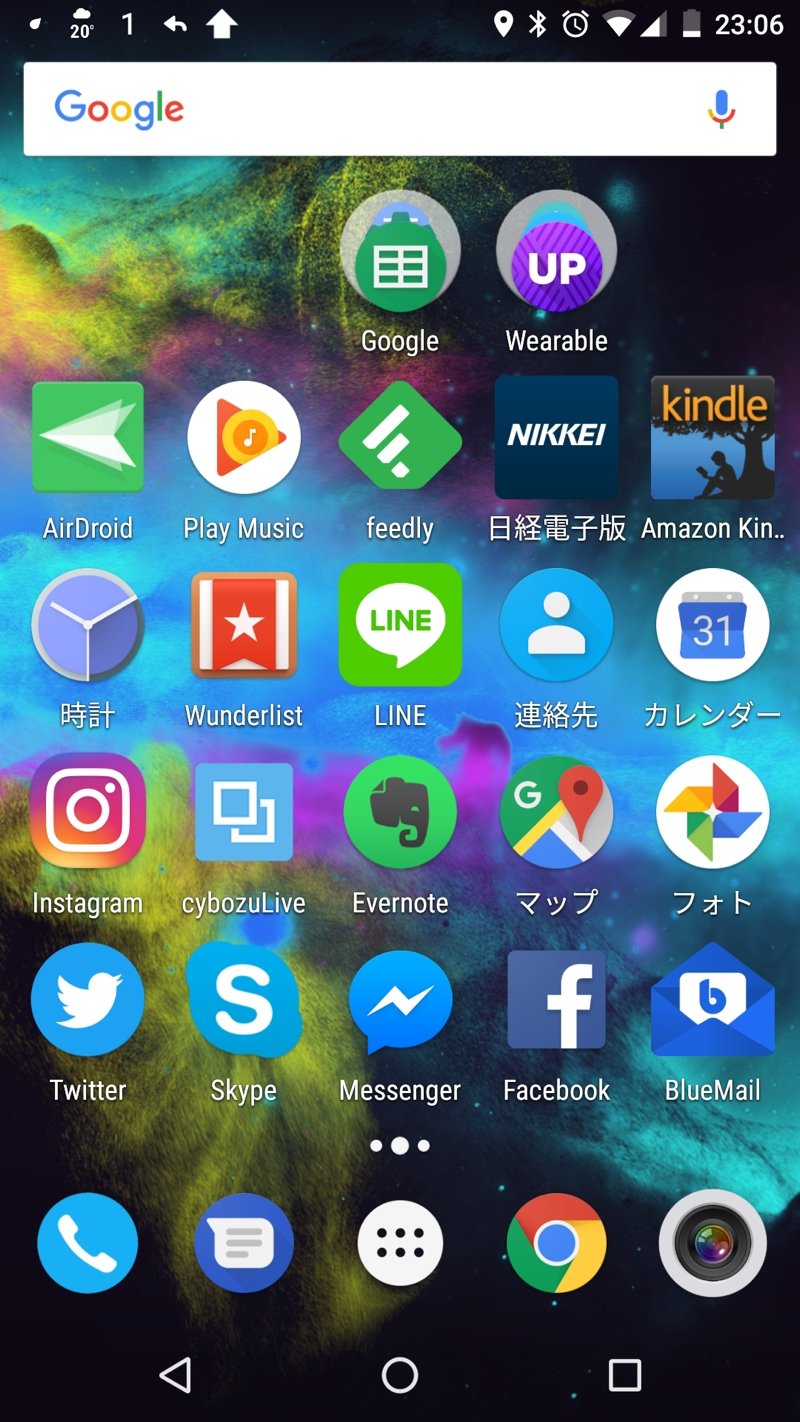The height and width of the screenshot is (1422, 800).
Task: Open Evernote
Action: 400,811
